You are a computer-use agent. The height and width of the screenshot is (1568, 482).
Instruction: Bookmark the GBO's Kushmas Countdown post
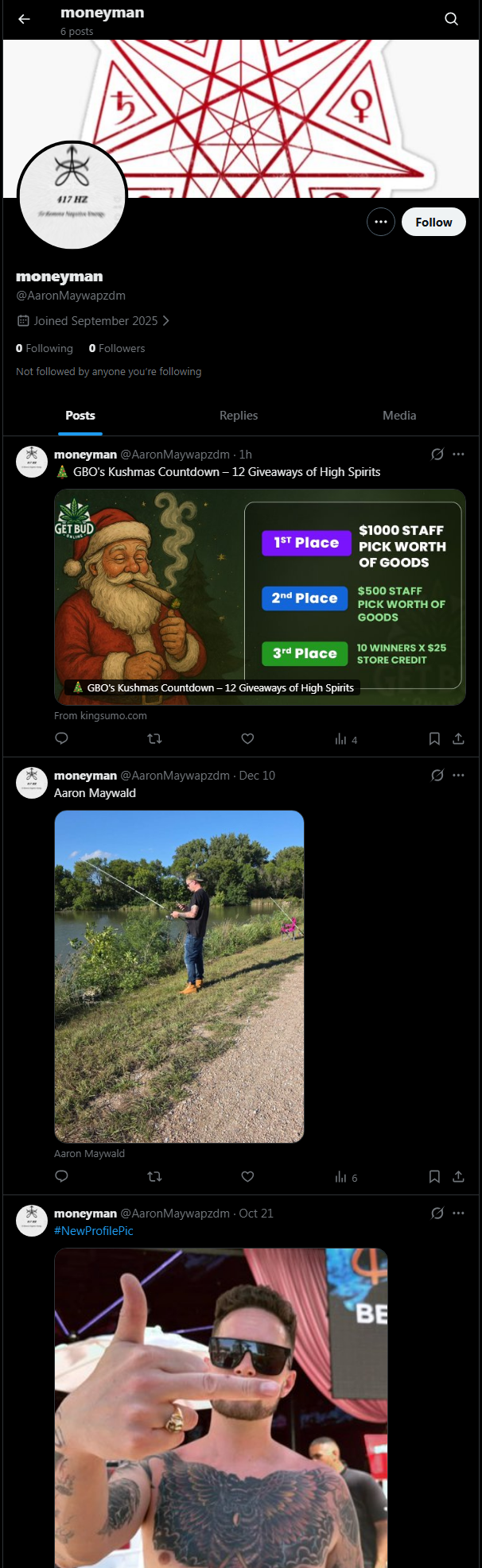tap(434, 739)
